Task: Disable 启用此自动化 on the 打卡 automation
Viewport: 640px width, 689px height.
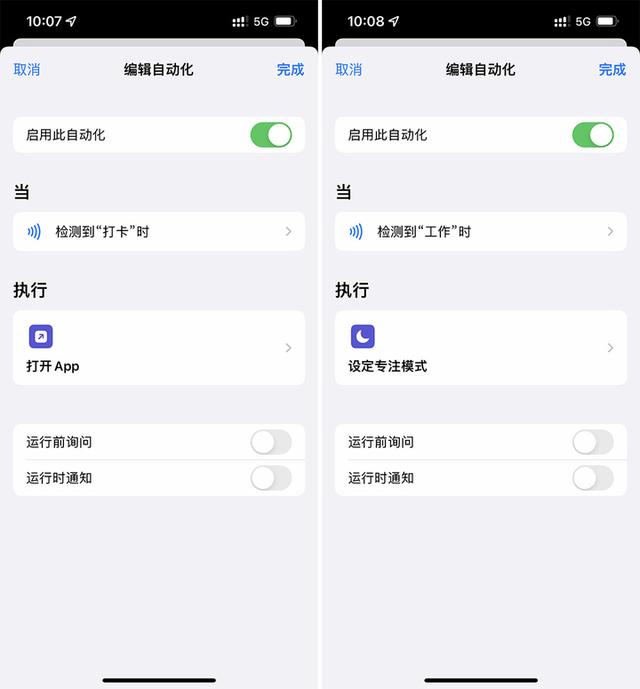Action: (271, 135)
